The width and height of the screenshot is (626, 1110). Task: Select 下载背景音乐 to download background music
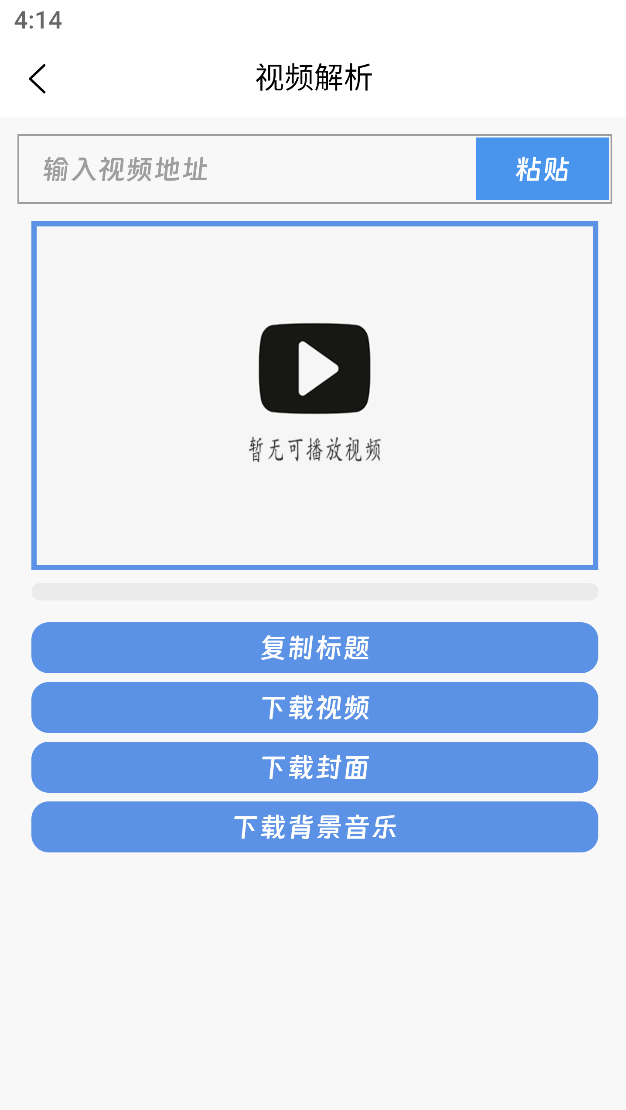pyautogui.click(x=314, y=827)
